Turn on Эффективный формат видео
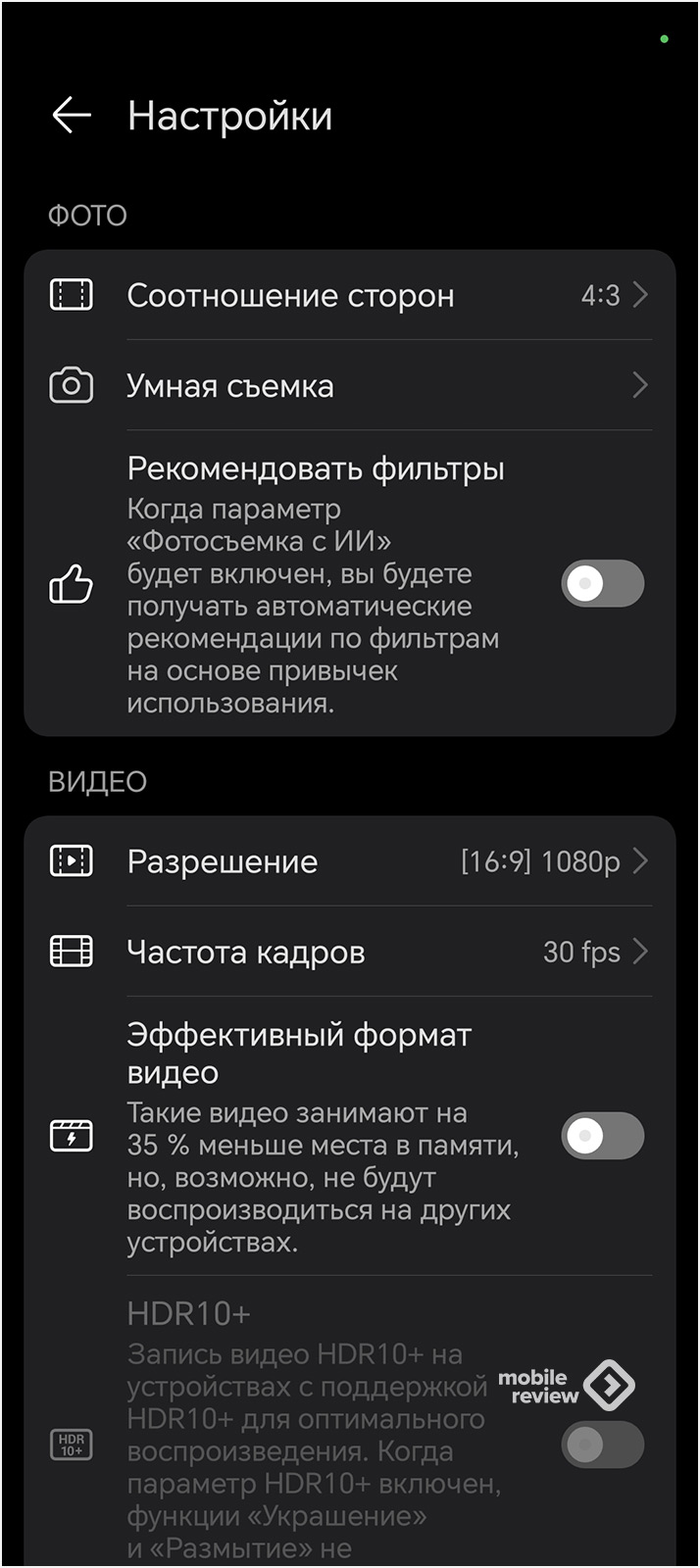 pyautogui.click(x=602, y=1136)
